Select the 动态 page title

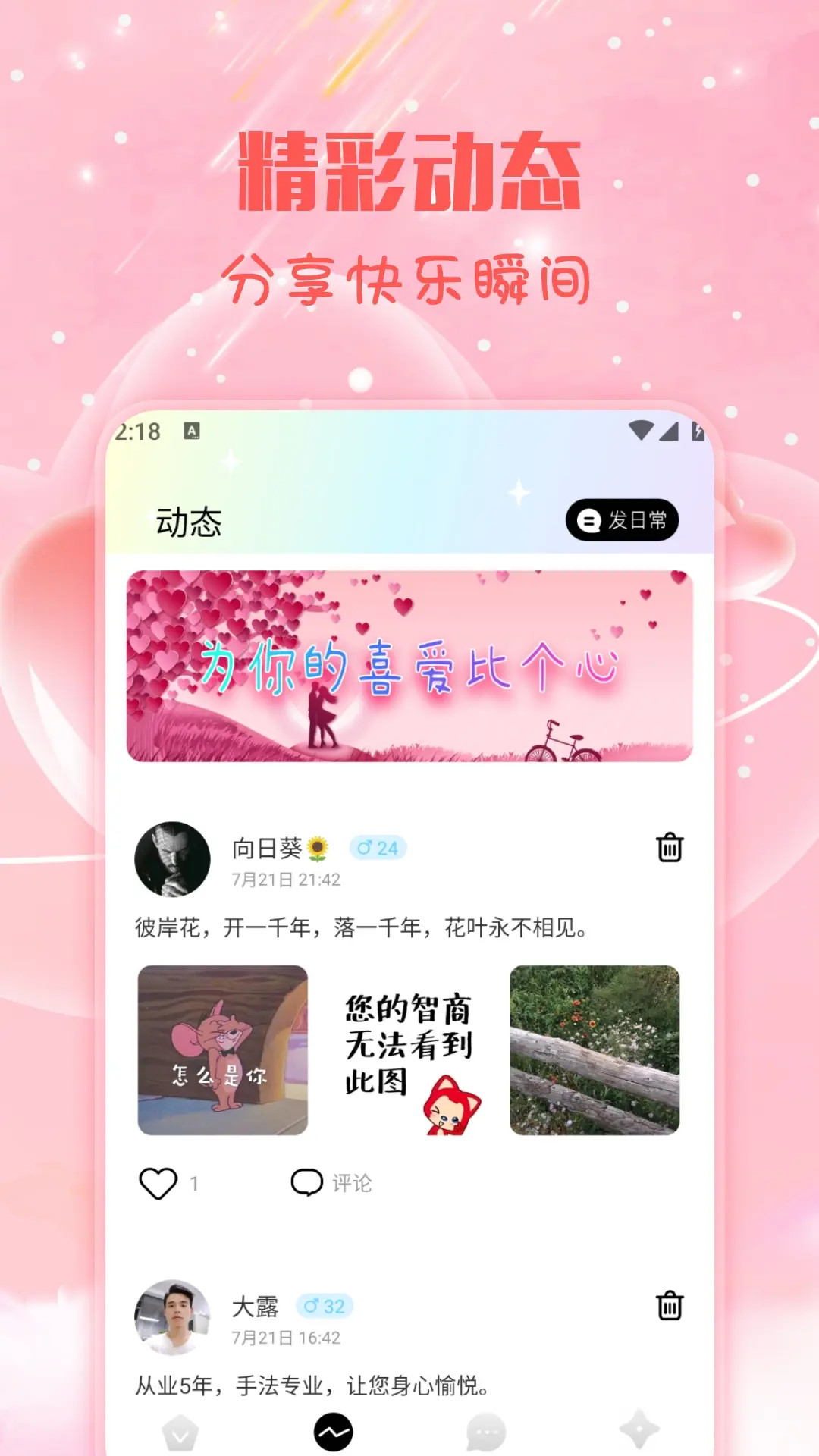point(188,521)
